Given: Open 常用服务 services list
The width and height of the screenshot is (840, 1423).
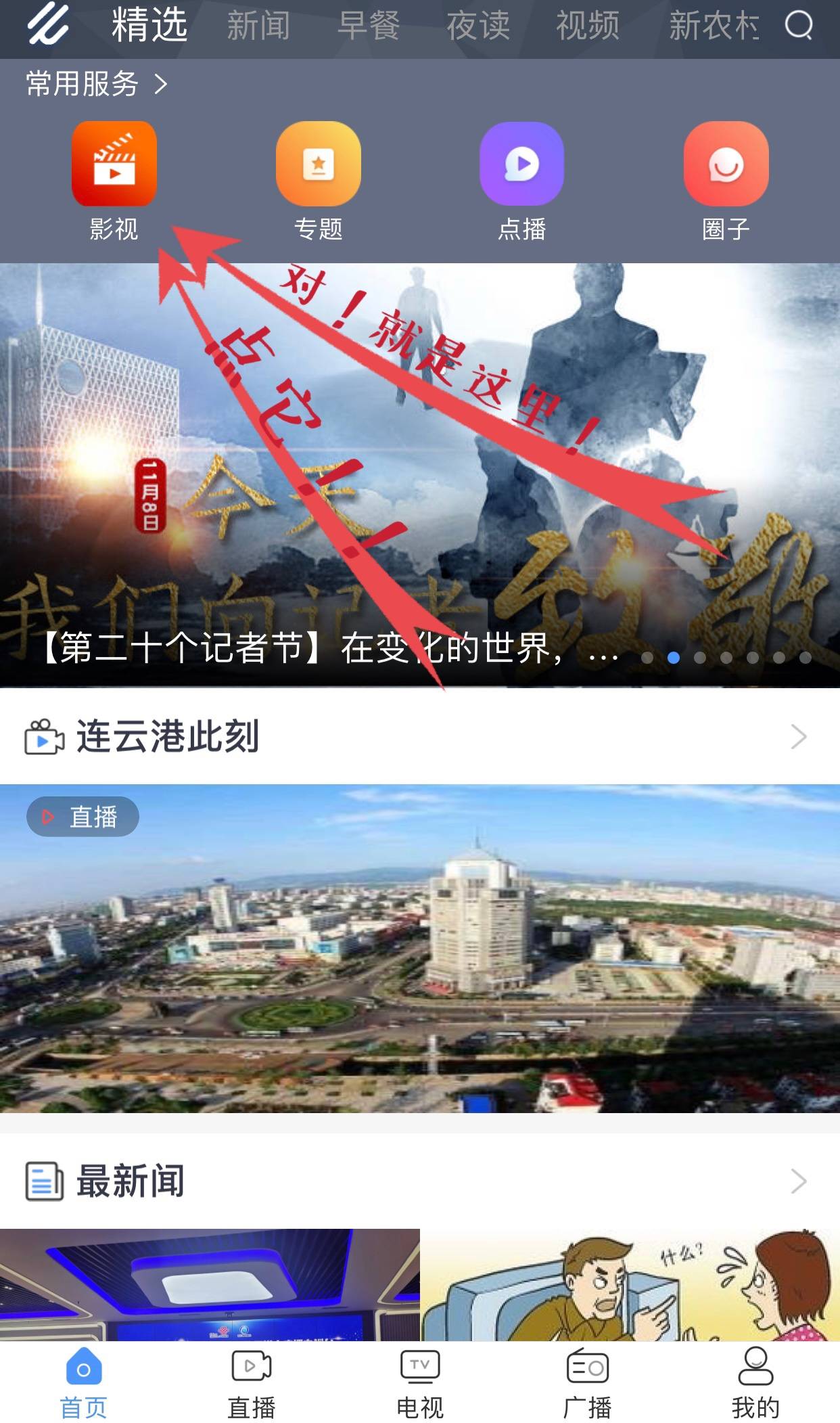Looking at the screenshot, I should 96,85.
